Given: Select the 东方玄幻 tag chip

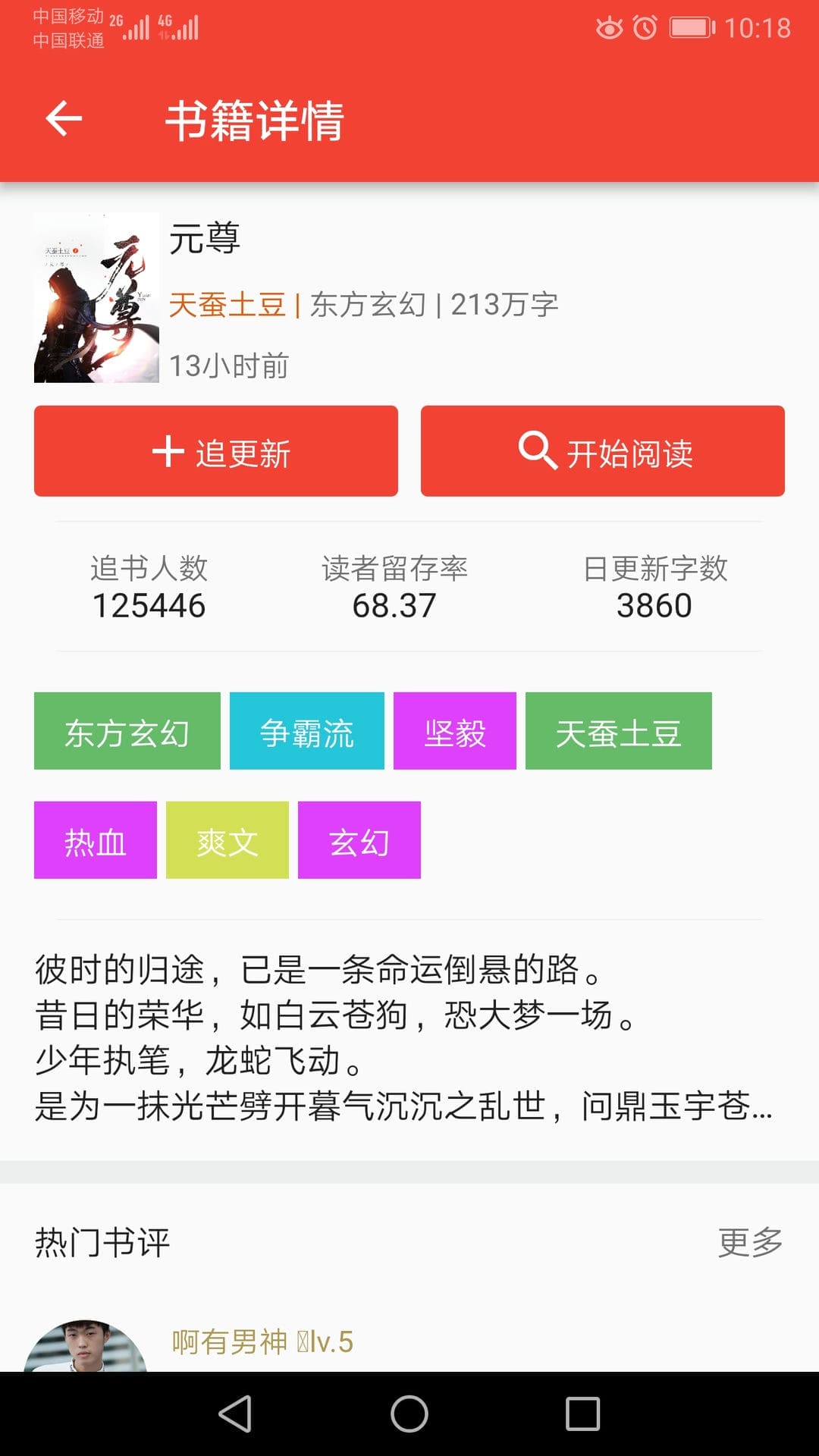Looking at the screenshot, I should [x=127, y=731].
